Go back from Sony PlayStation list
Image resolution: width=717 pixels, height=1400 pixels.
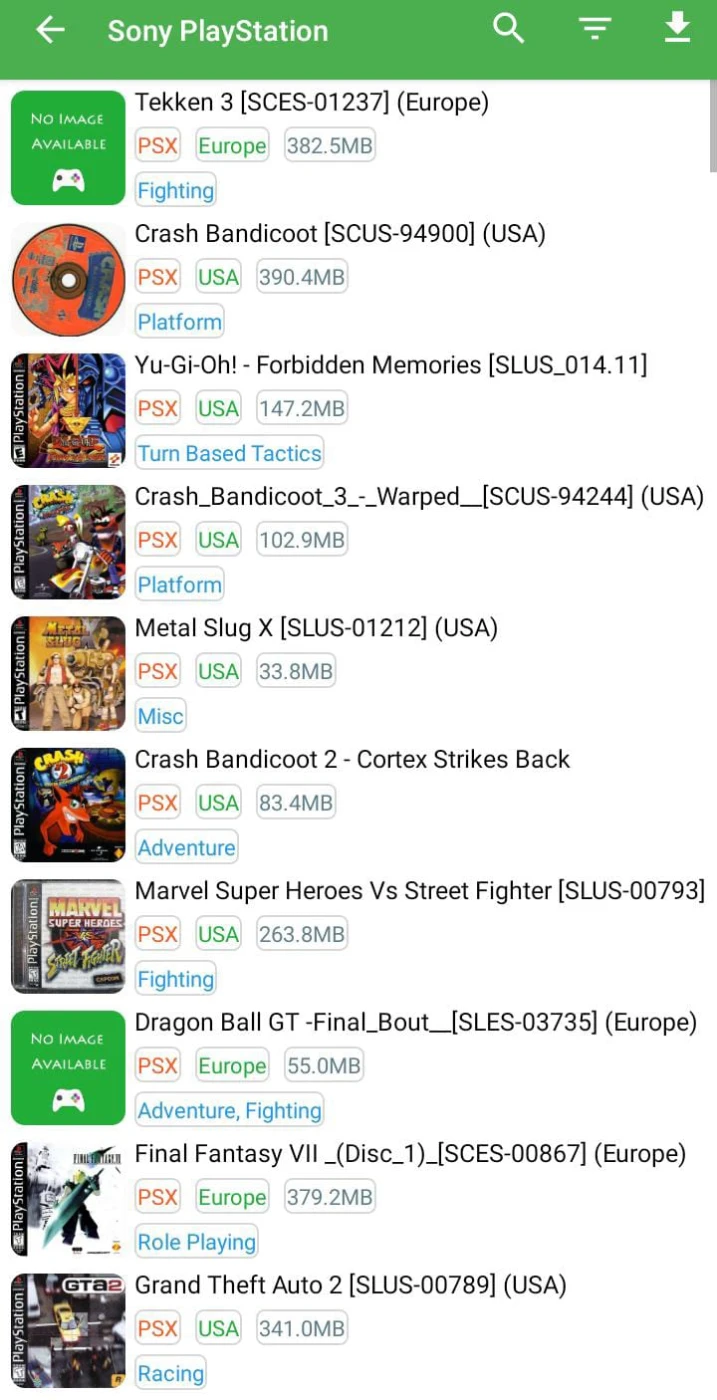[49, 30]
